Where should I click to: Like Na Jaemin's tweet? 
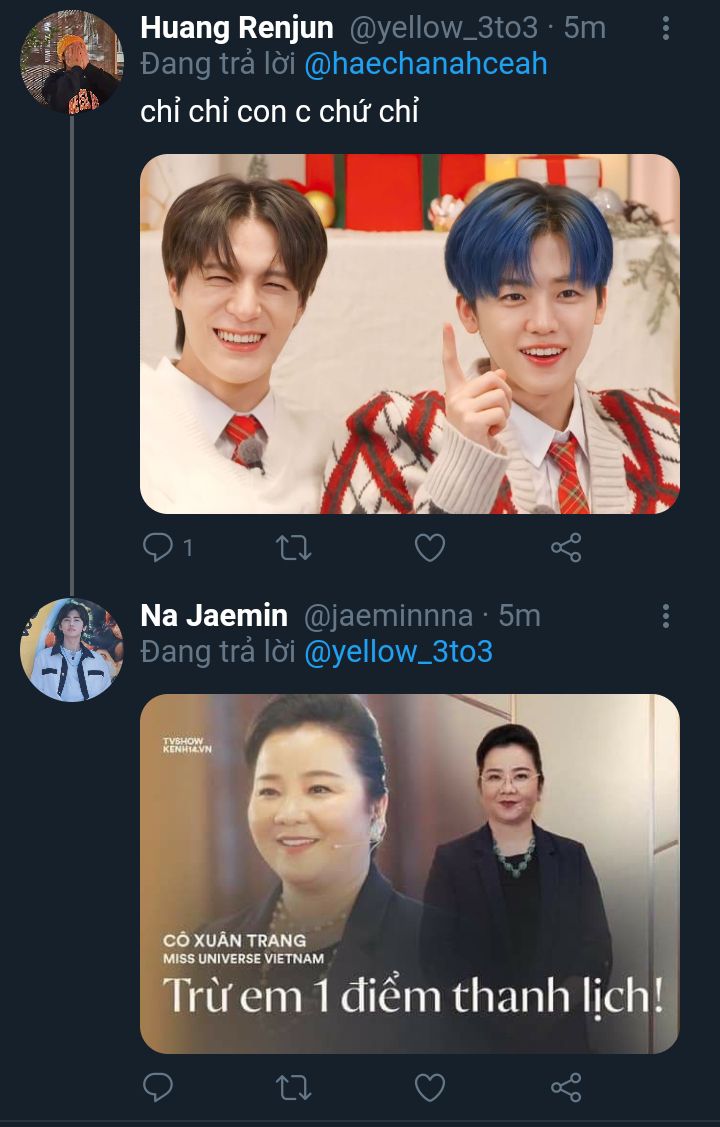click(430, 1087)
